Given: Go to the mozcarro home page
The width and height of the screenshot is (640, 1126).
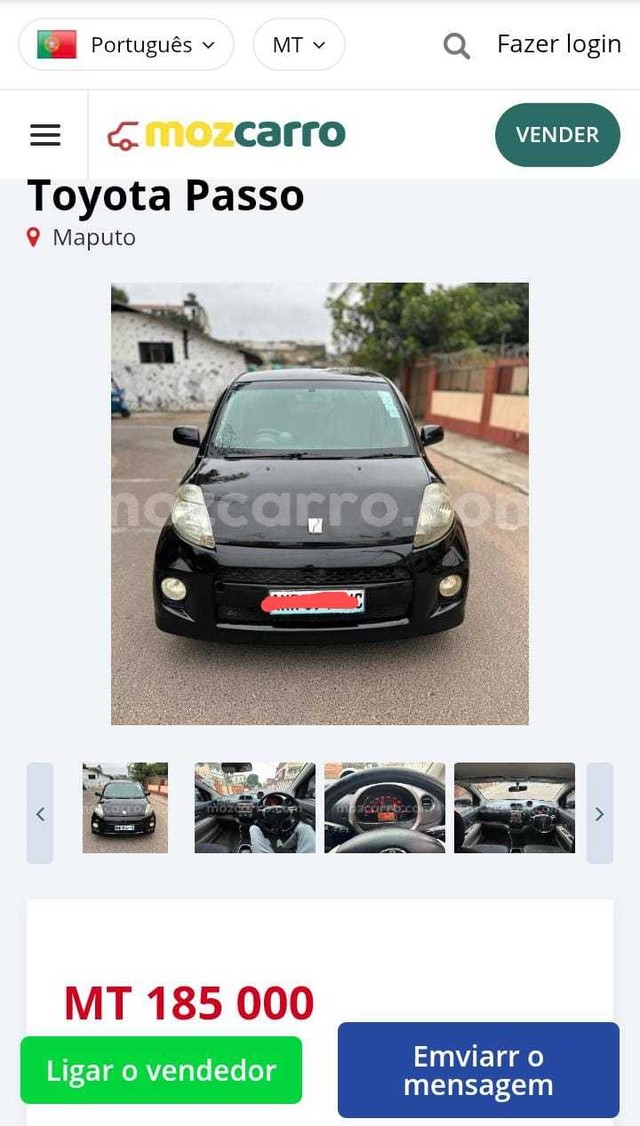Looking at the screenshot, I should pyautogui.click(x=227, y=135).
